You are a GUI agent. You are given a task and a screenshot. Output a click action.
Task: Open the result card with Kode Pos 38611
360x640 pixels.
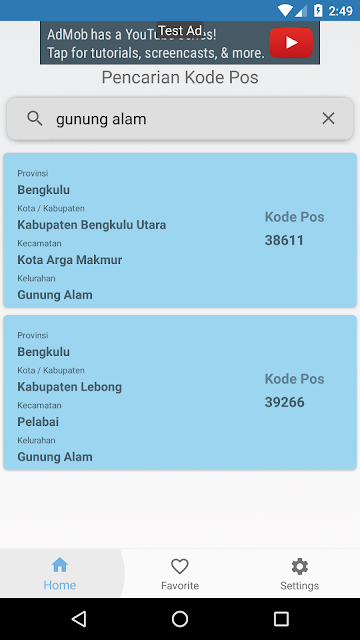(x=180, y=230)
